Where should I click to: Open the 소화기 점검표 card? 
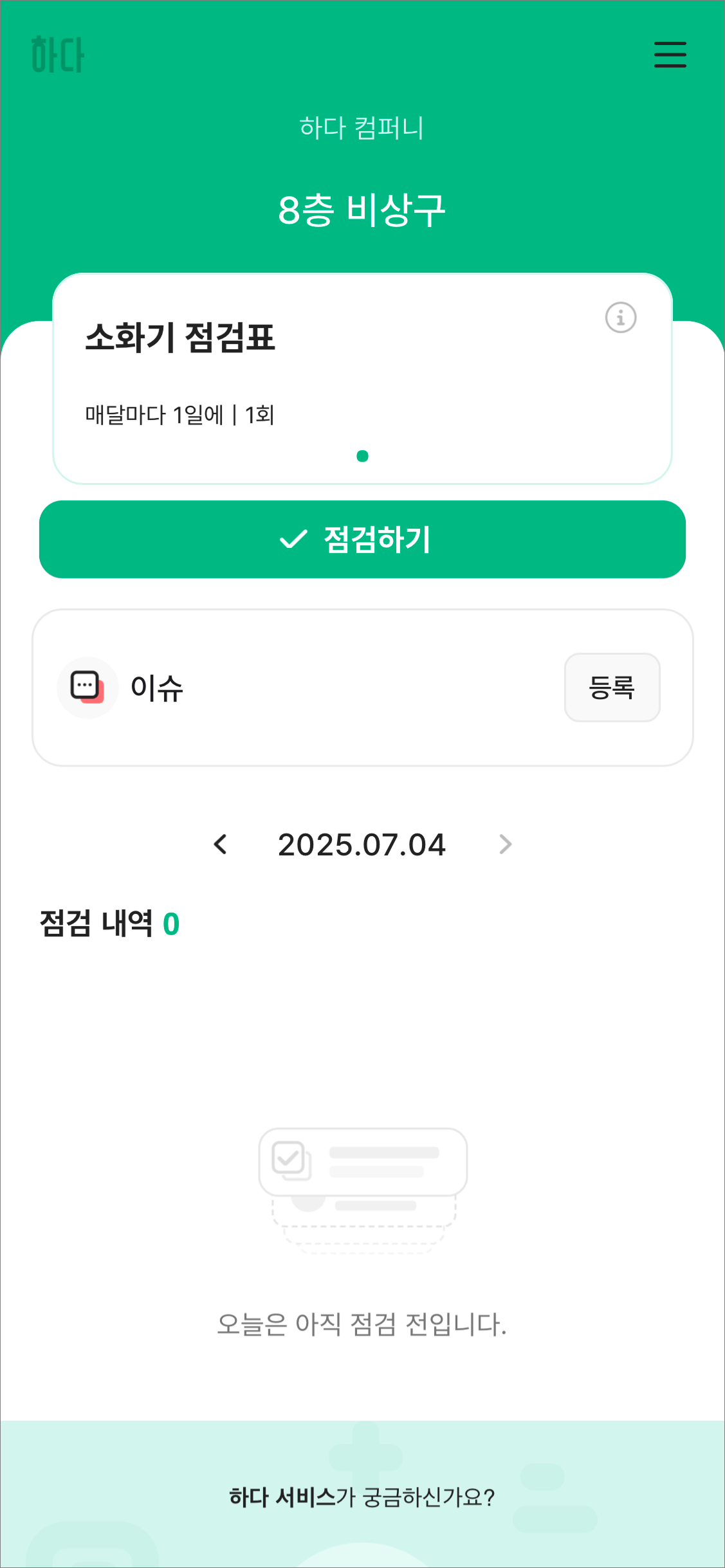[x=362, y=379]
